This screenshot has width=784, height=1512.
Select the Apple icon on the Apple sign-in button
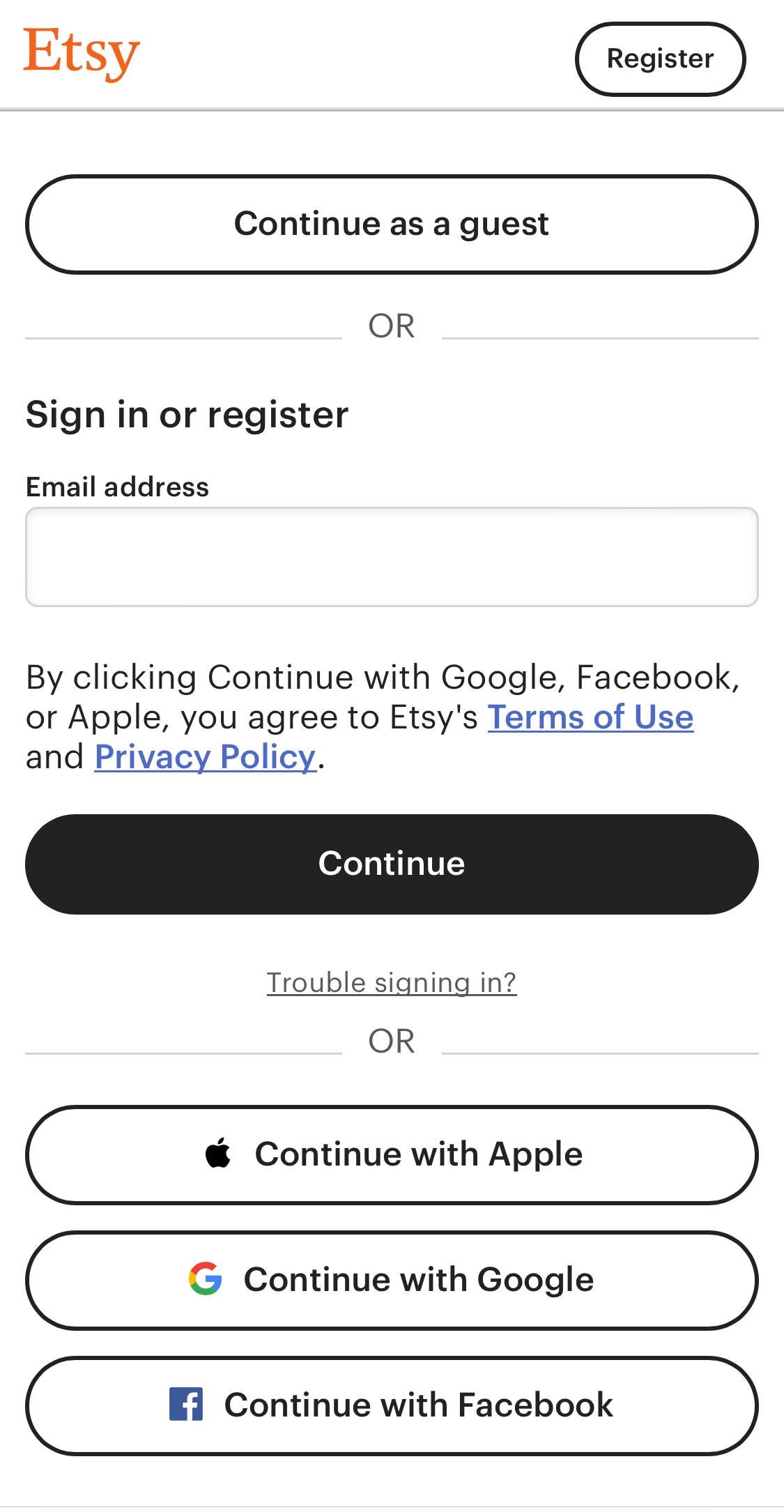218,1153
